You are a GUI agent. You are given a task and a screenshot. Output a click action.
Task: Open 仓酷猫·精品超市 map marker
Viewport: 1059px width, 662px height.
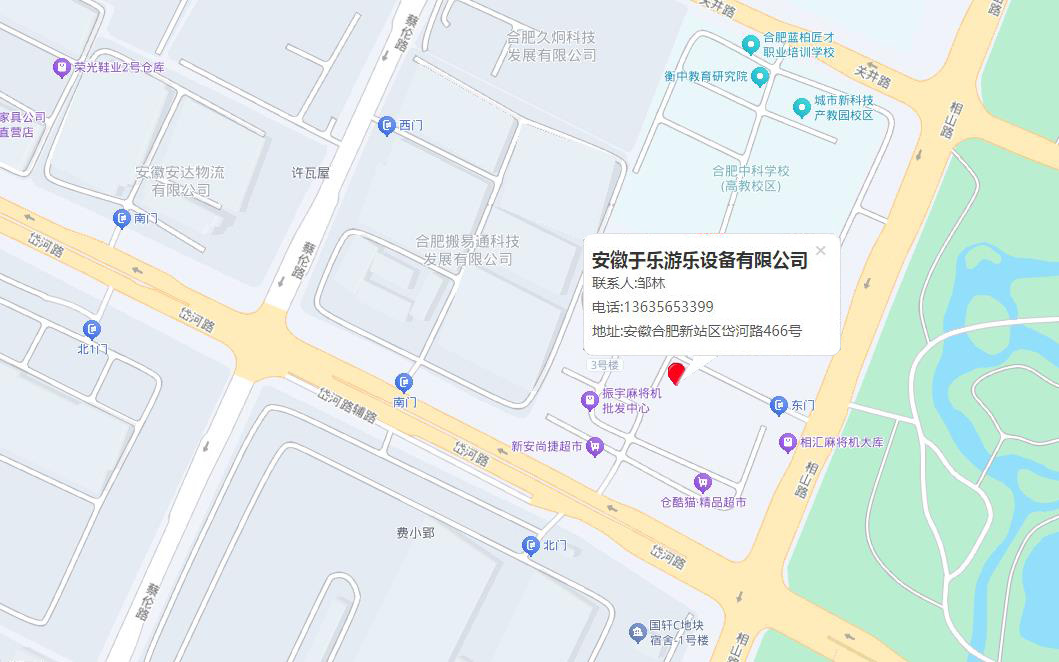click(x=703, y=483)
